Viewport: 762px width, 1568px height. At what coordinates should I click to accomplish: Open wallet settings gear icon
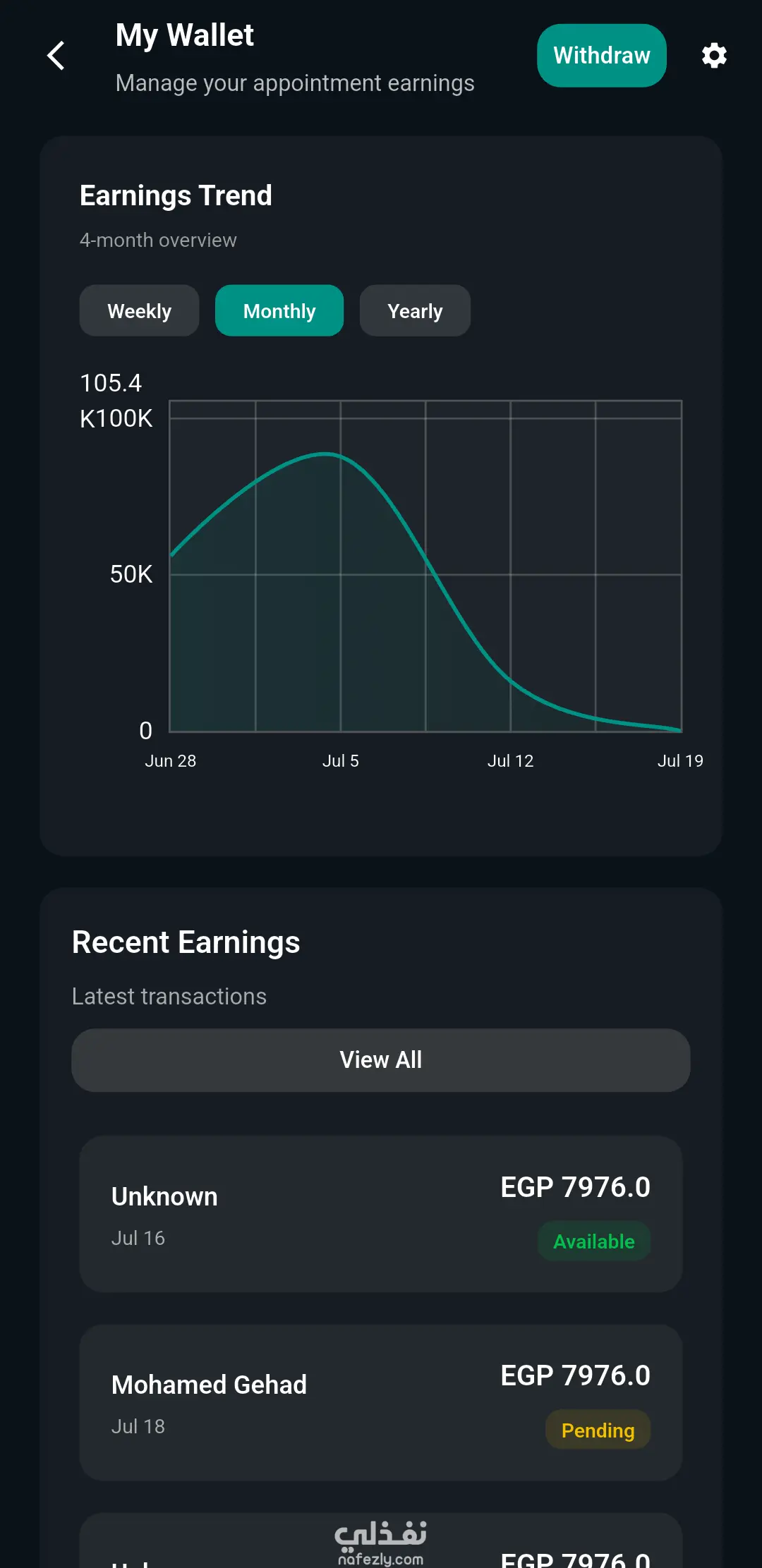coord(714,55)
